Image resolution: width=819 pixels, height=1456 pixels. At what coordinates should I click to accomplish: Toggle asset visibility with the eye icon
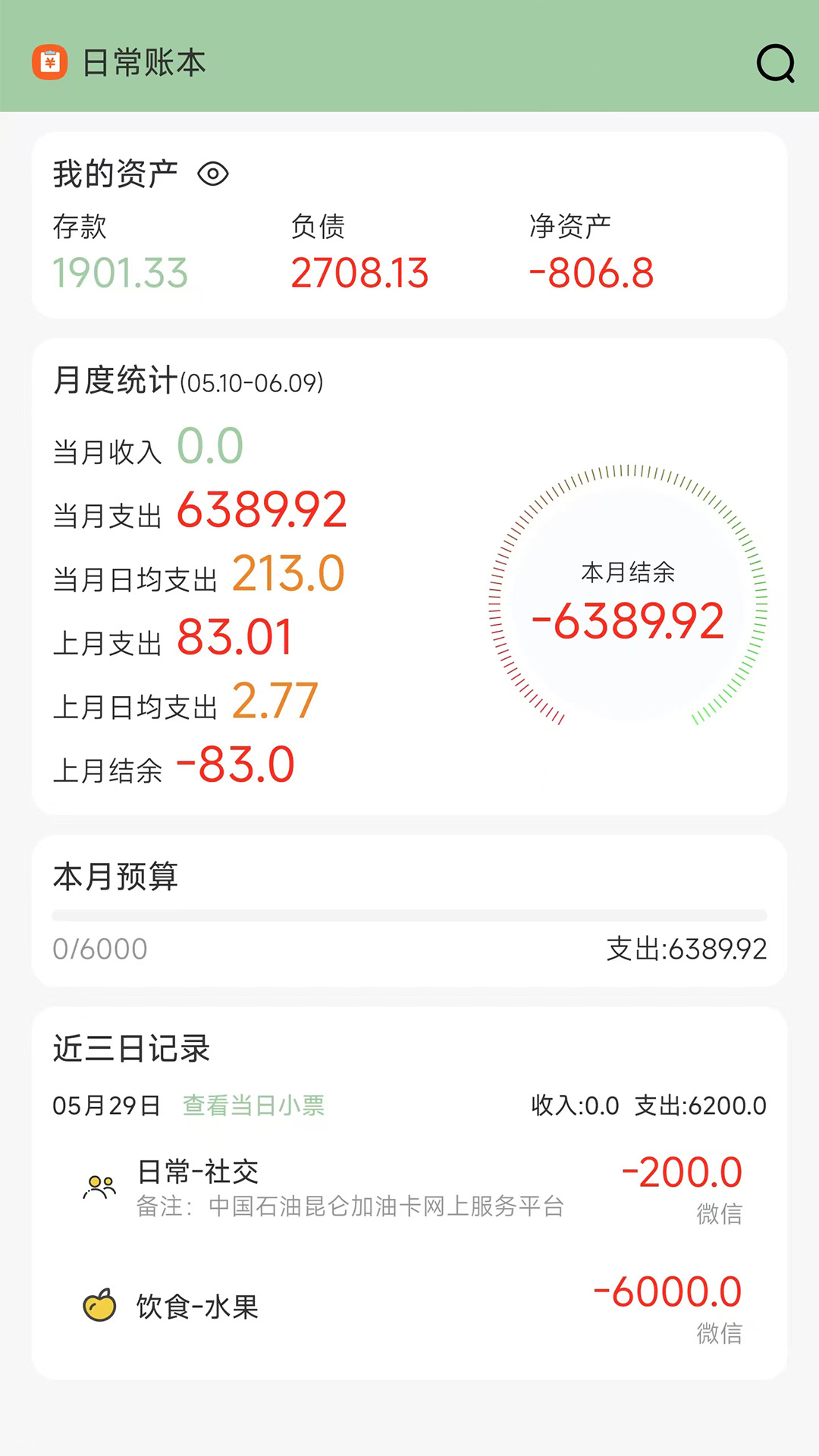(x=213, y=174)
